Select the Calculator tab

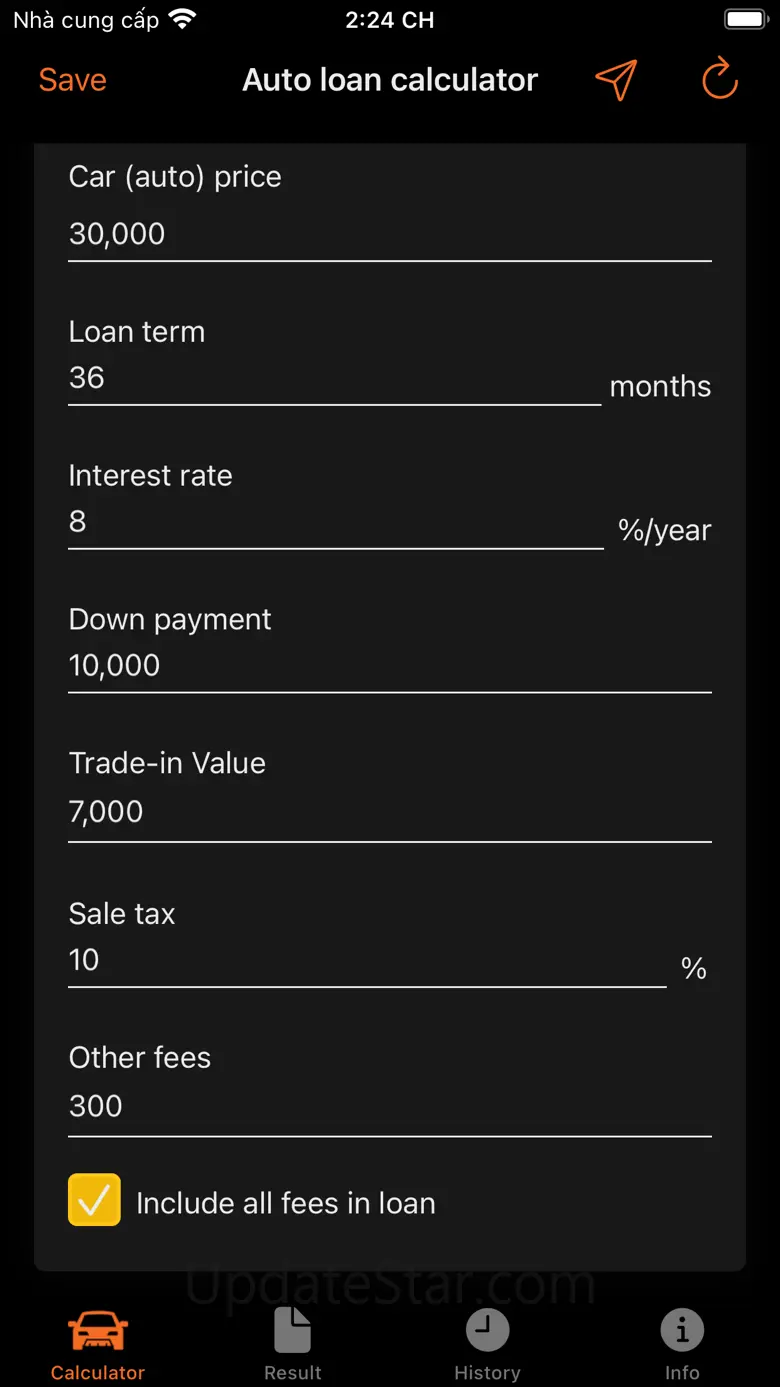click(x=98, y=1345)
